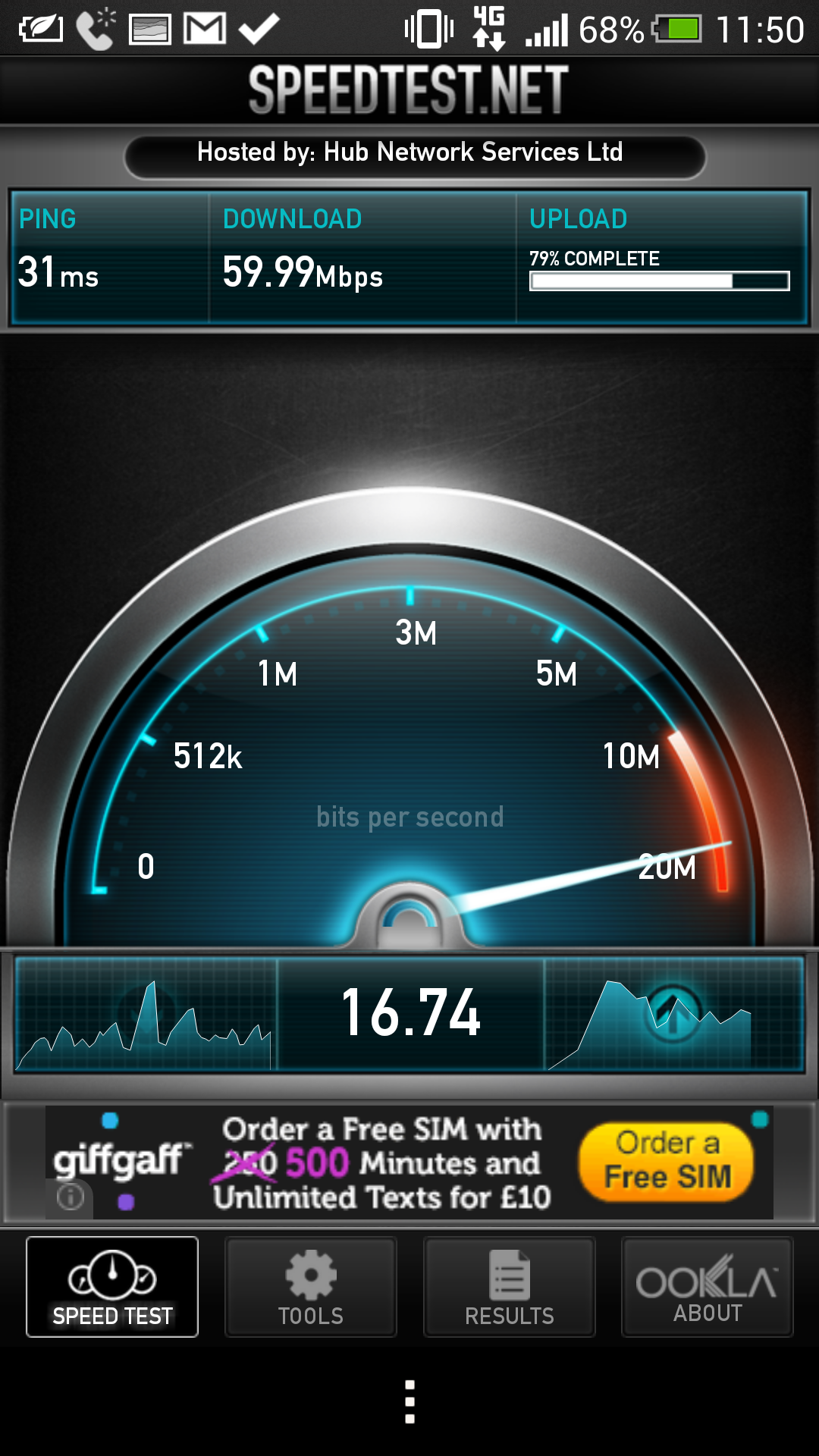Open the Tools tab
Screen dimensions: 819x1456
(311, 1286)
